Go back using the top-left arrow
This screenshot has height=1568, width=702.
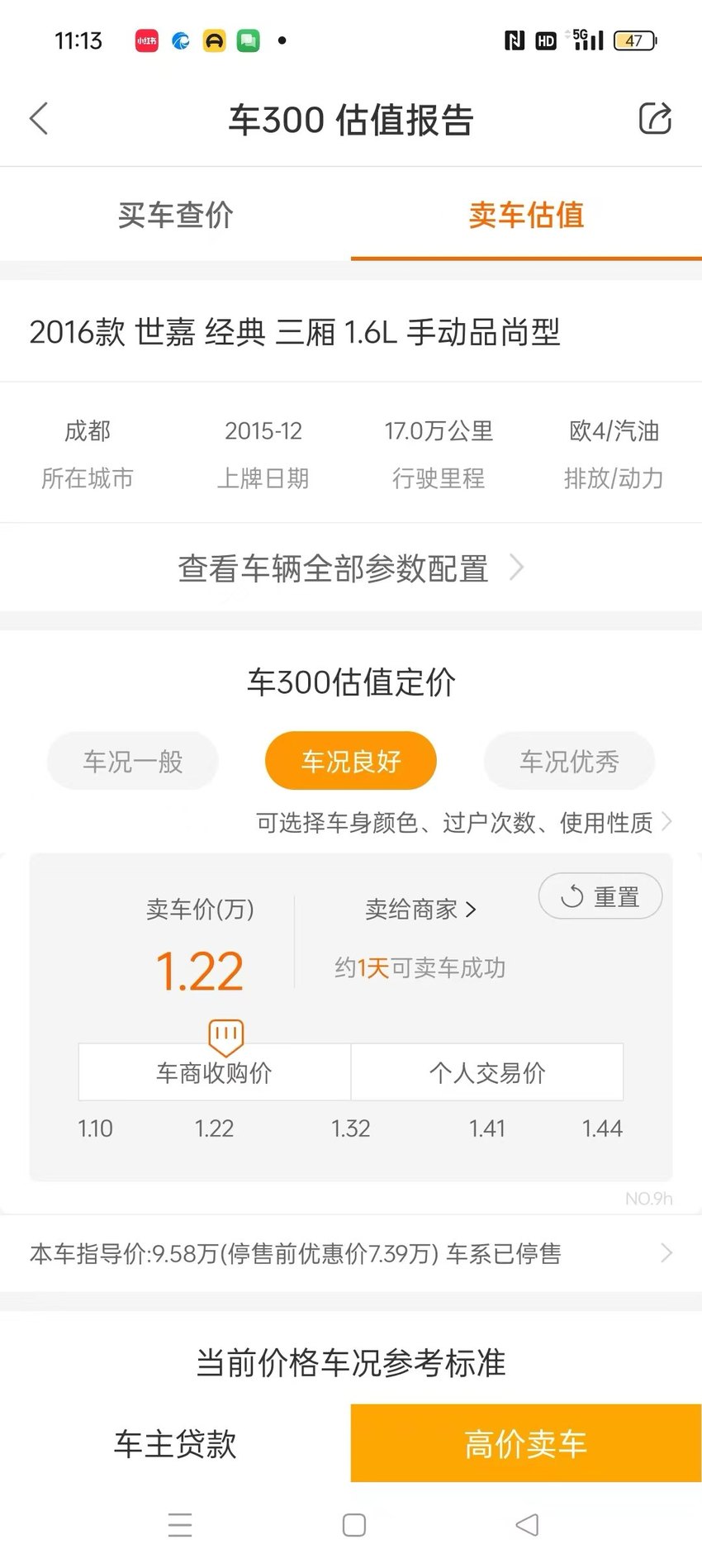39,119
